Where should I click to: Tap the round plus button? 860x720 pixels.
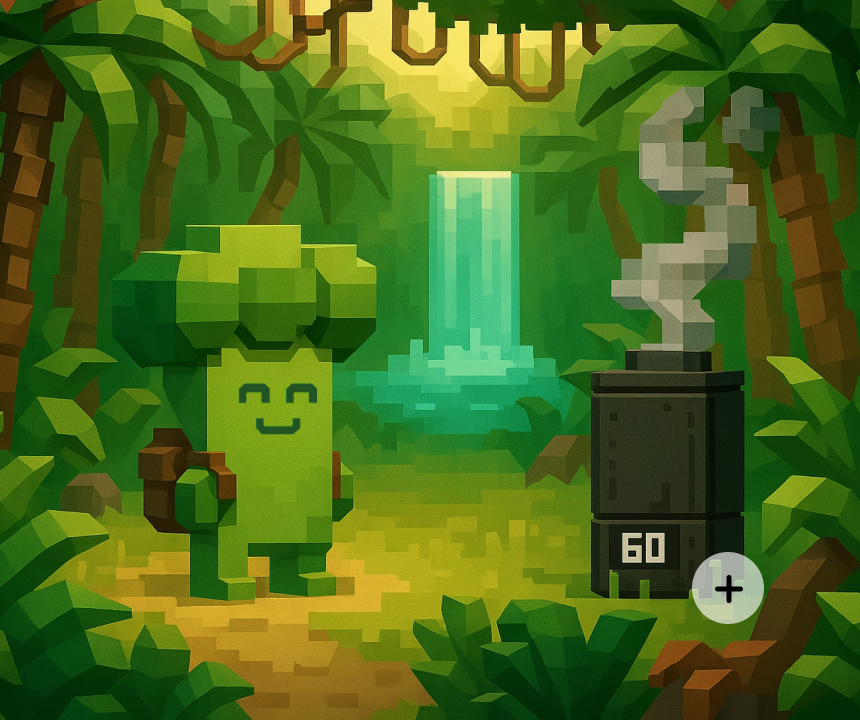[728, 588]
